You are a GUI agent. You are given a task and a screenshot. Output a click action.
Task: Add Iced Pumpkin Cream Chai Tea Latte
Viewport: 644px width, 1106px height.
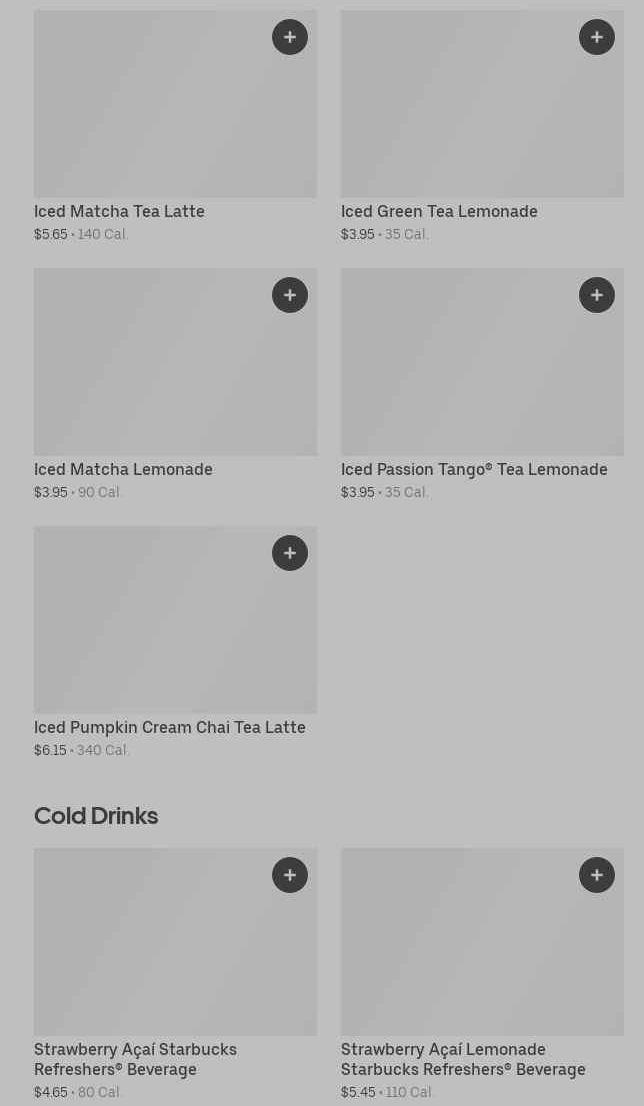290,553
